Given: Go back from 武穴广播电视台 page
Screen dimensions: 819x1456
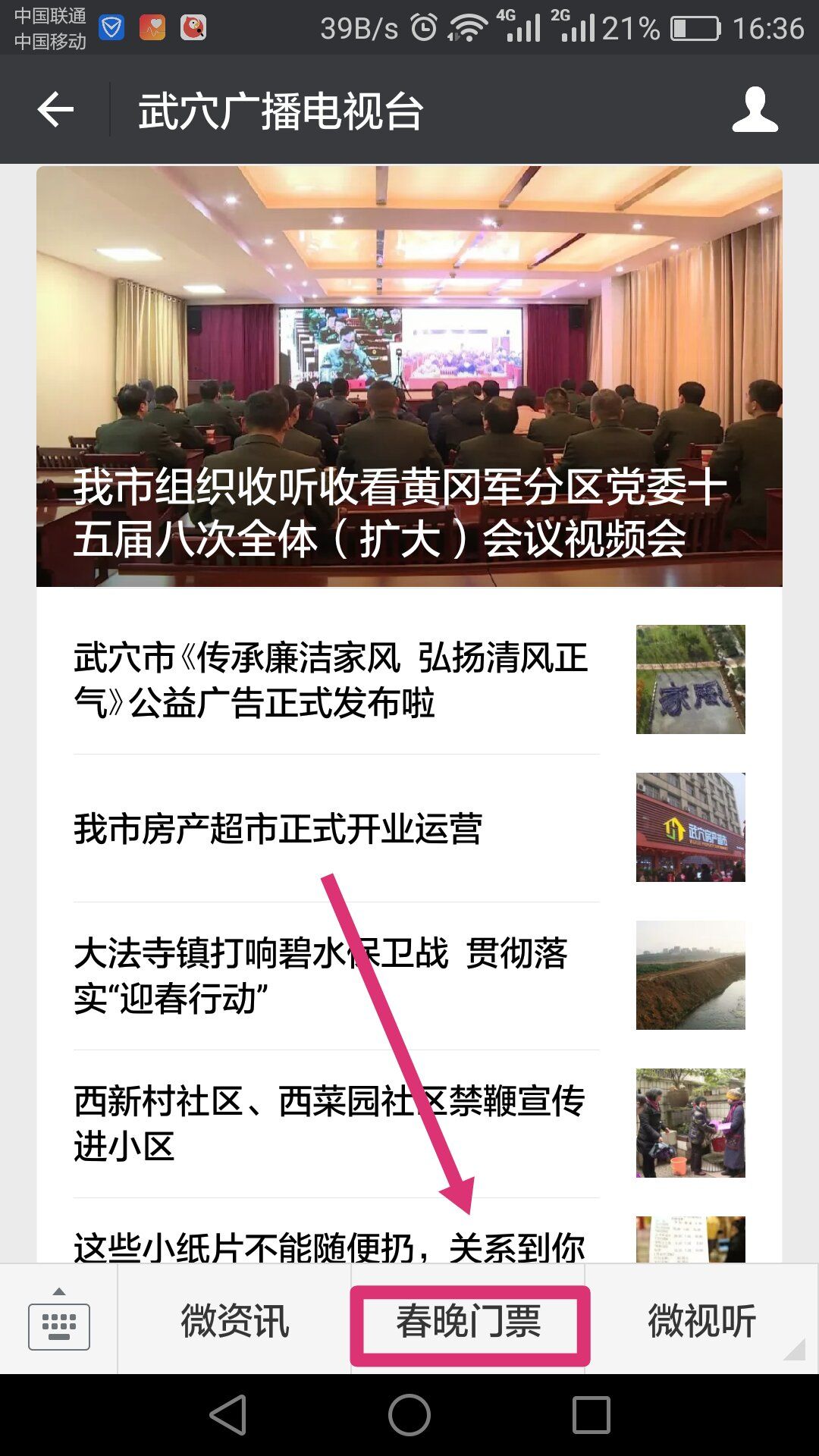Looking at the screenshot, I should point(56,110).
